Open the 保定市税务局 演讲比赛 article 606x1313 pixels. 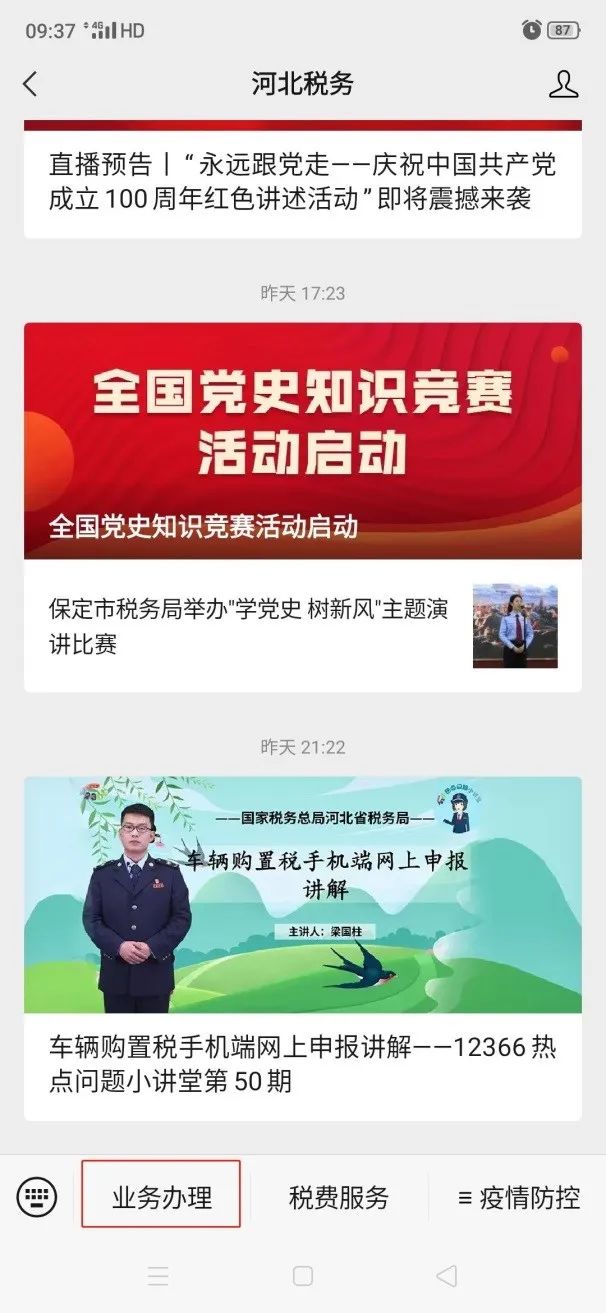click(303, 626)
